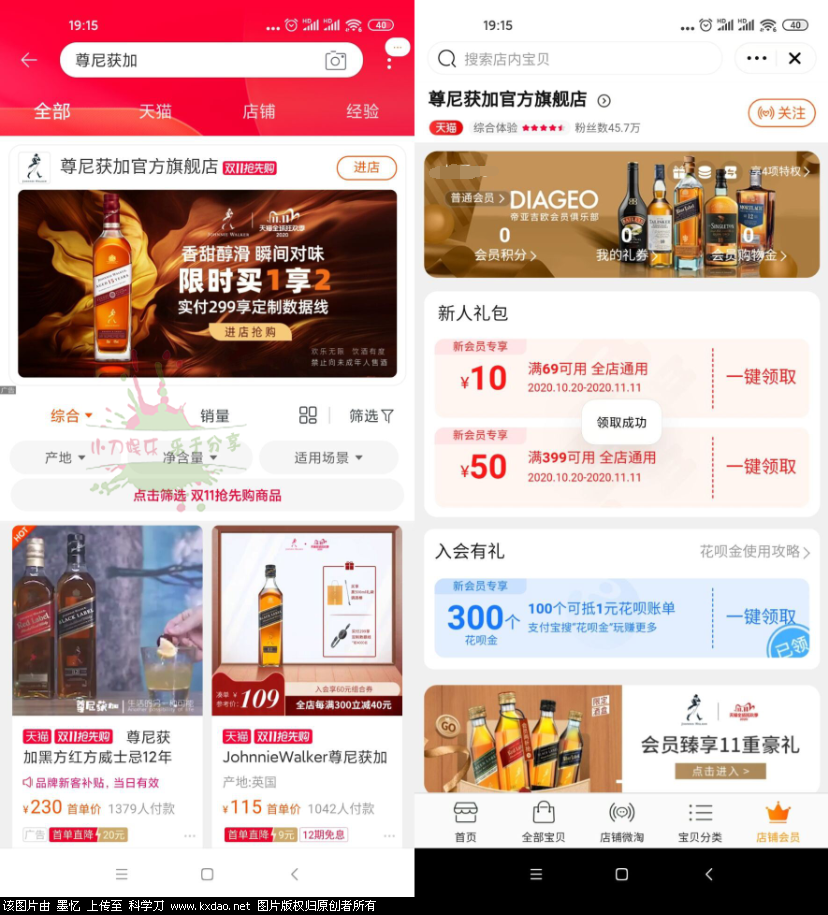The height and width of the screenshot is (915, 828).
Task: Sort results by 销量
Action: [214, 415]
